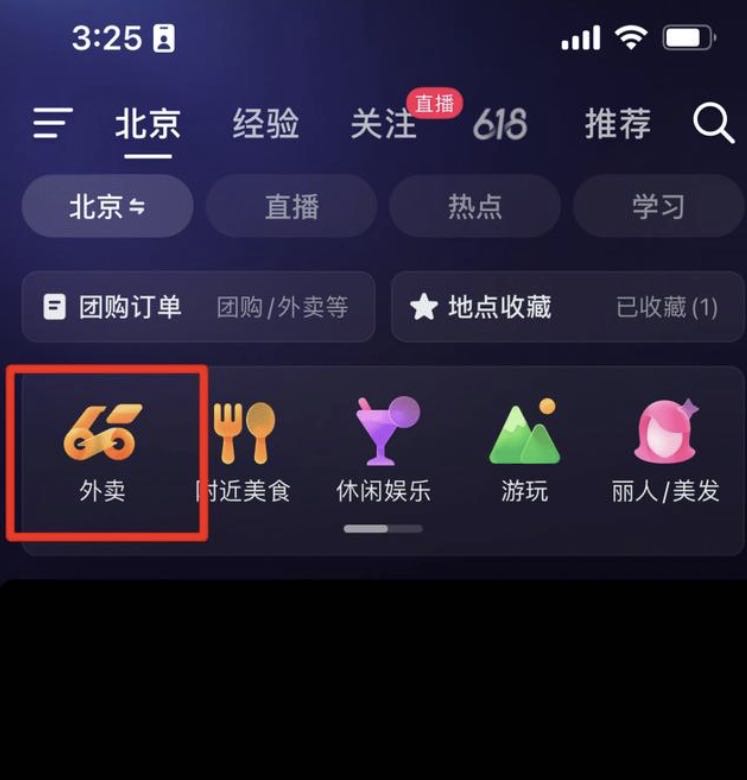Switch to the 推荐 tab

tap(617, 125)
